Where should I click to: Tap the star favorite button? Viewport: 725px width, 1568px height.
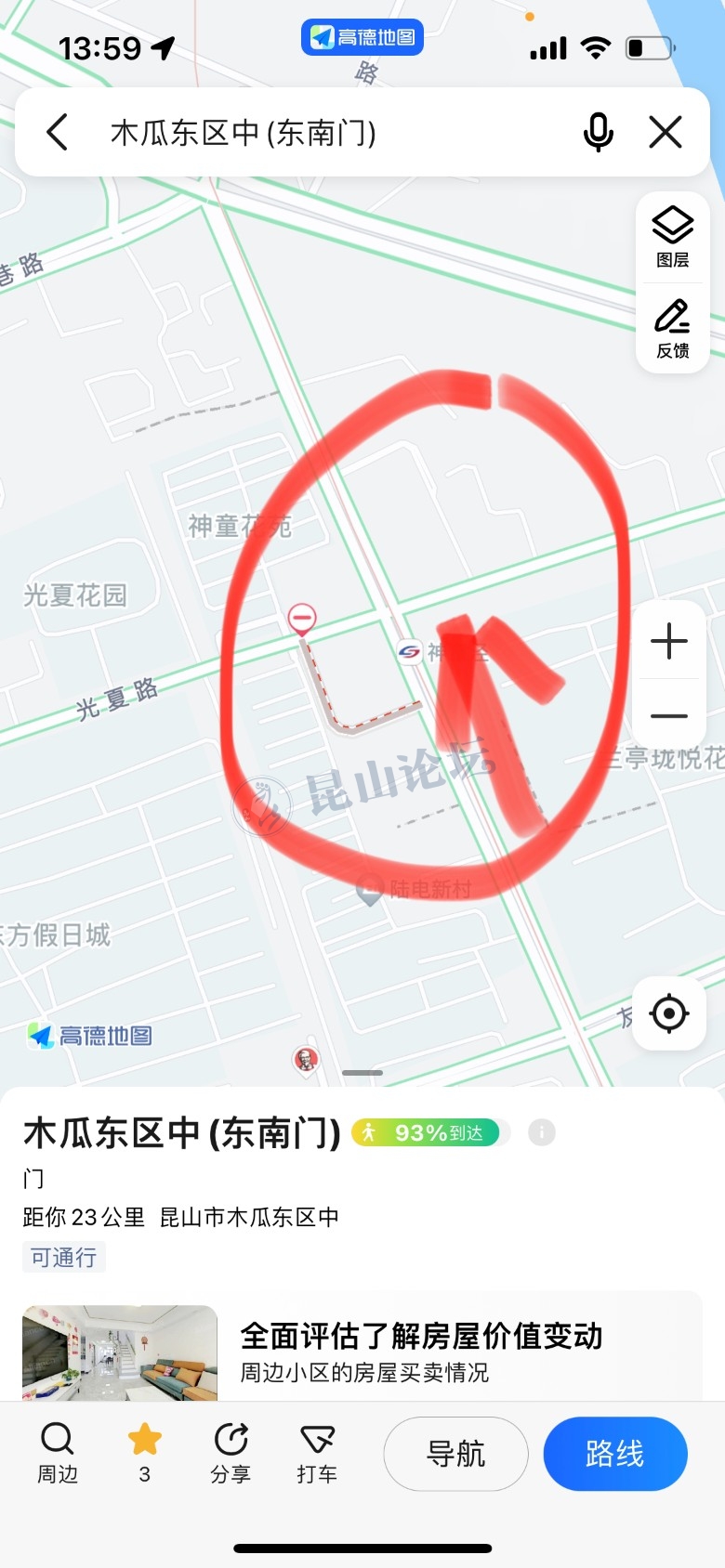145,1453
